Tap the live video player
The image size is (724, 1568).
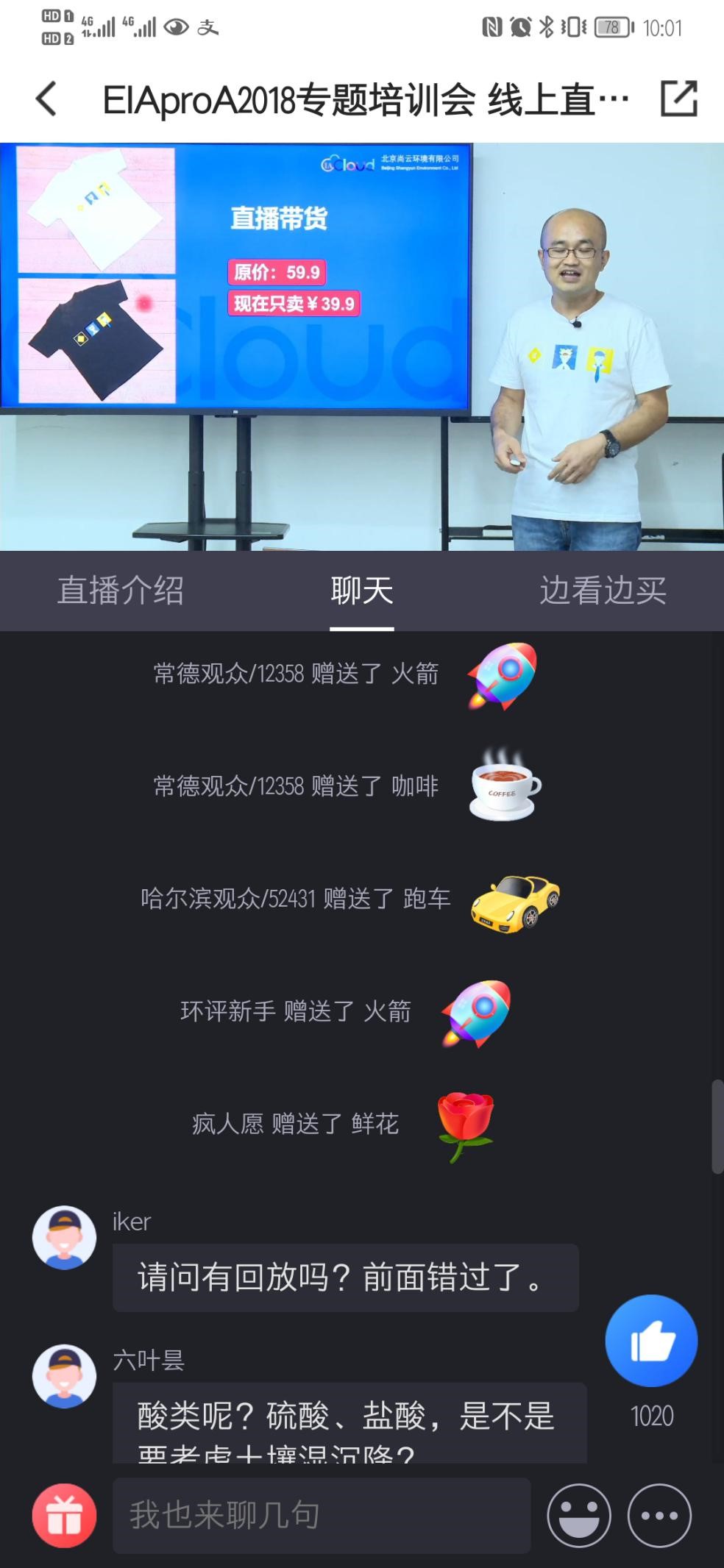[x=361, y=346]
